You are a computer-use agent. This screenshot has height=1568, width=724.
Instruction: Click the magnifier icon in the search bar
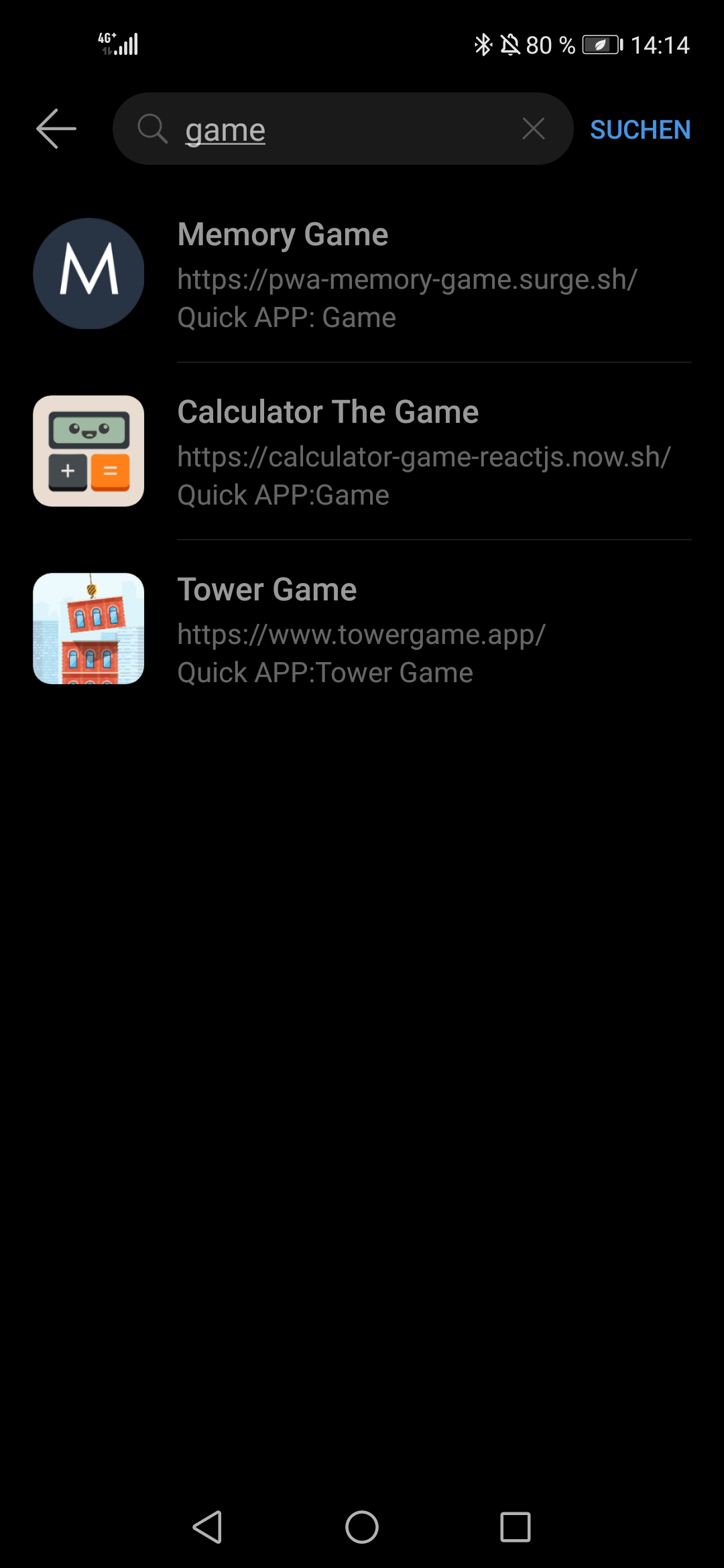(153, 129)
